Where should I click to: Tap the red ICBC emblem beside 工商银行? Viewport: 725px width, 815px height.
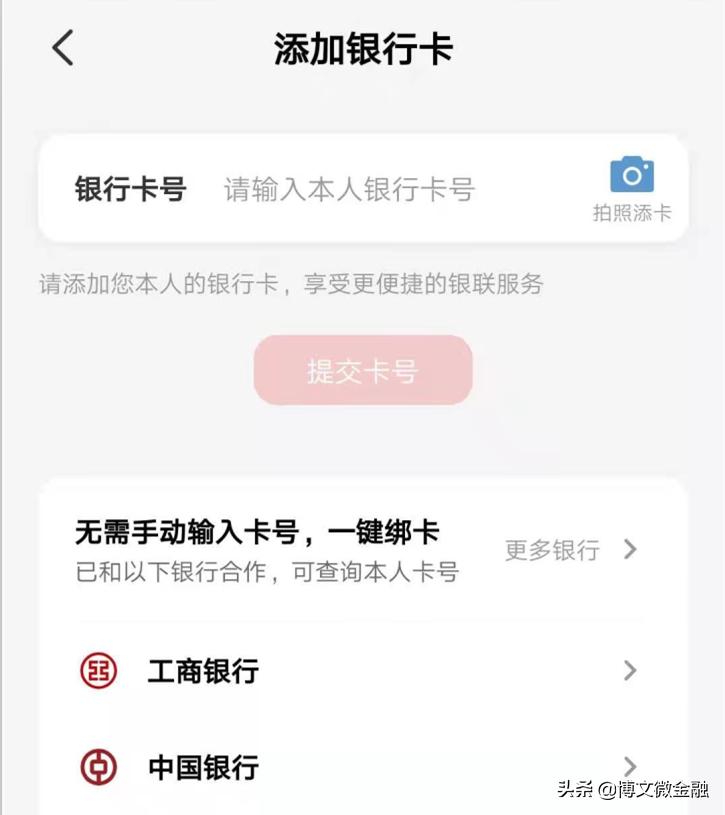(x=98, y=672)
